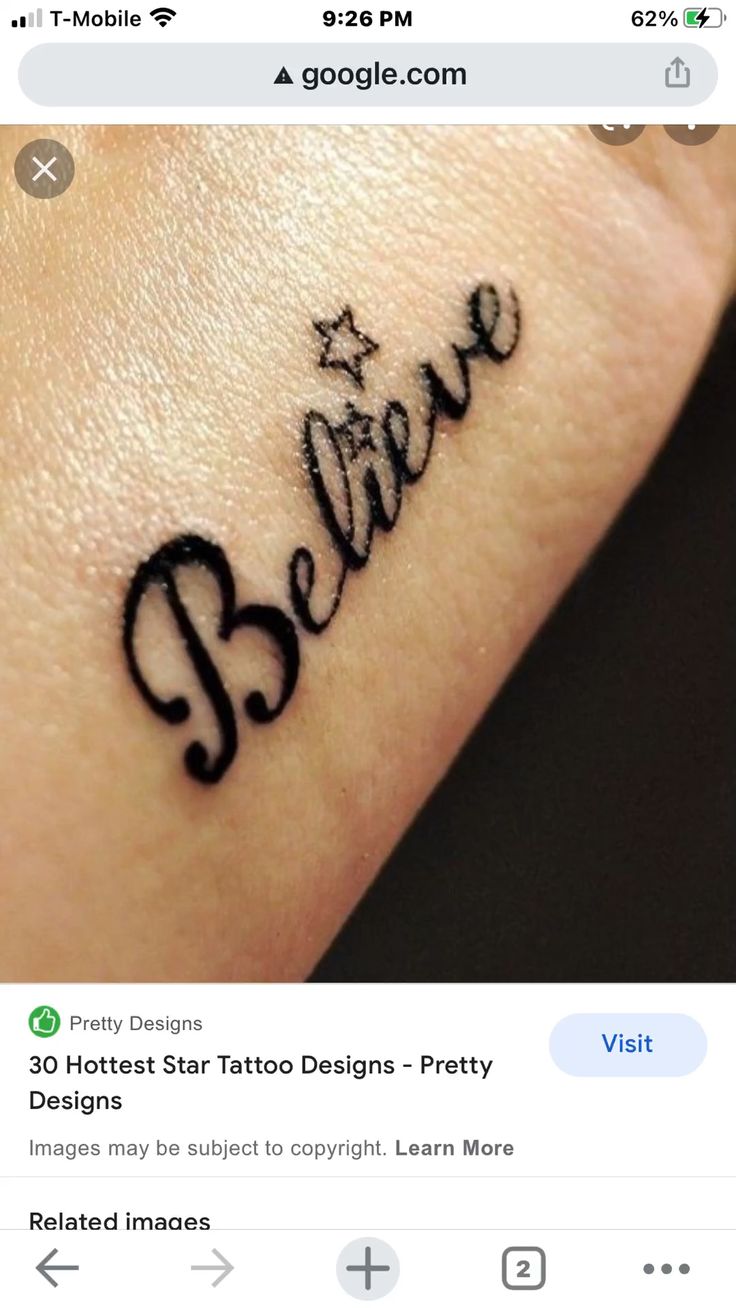Close the image preview

(44, 169)
